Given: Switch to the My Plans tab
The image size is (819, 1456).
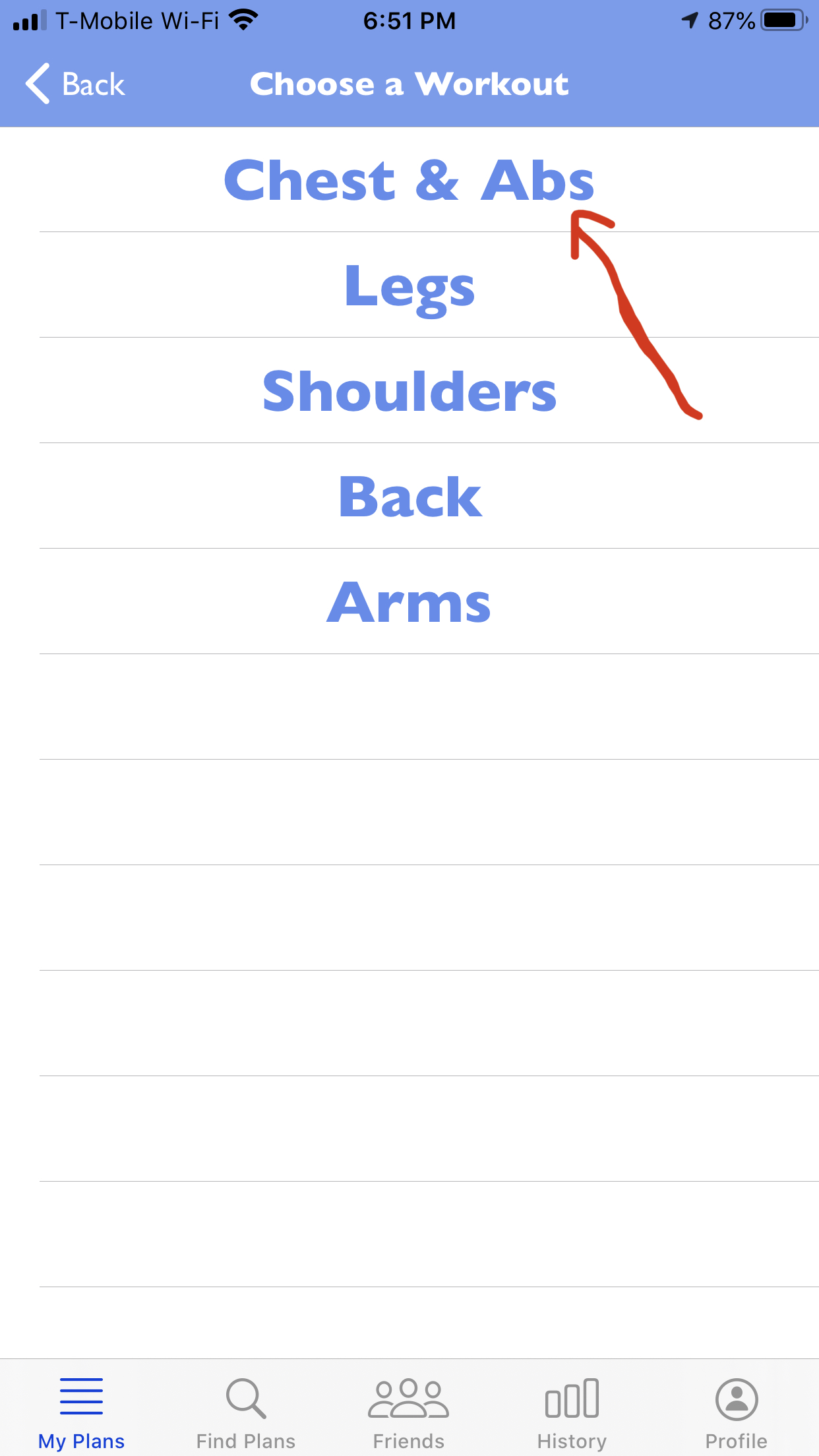Looking at the screenshot, I should pyautogui.click(x=81, y=1412).
